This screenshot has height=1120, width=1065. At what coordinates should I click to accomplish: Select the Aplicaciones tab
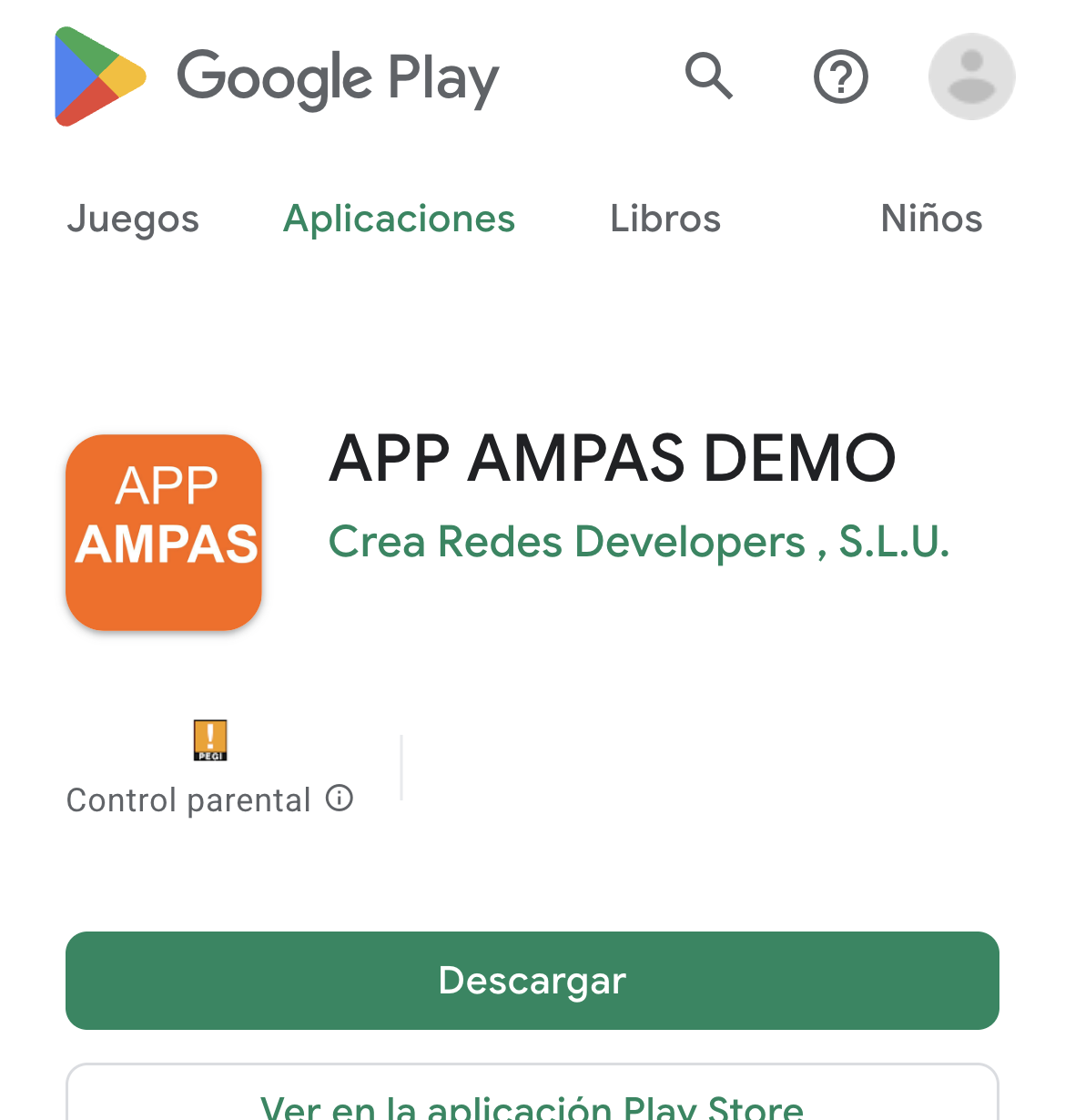[x=400, y=219]
